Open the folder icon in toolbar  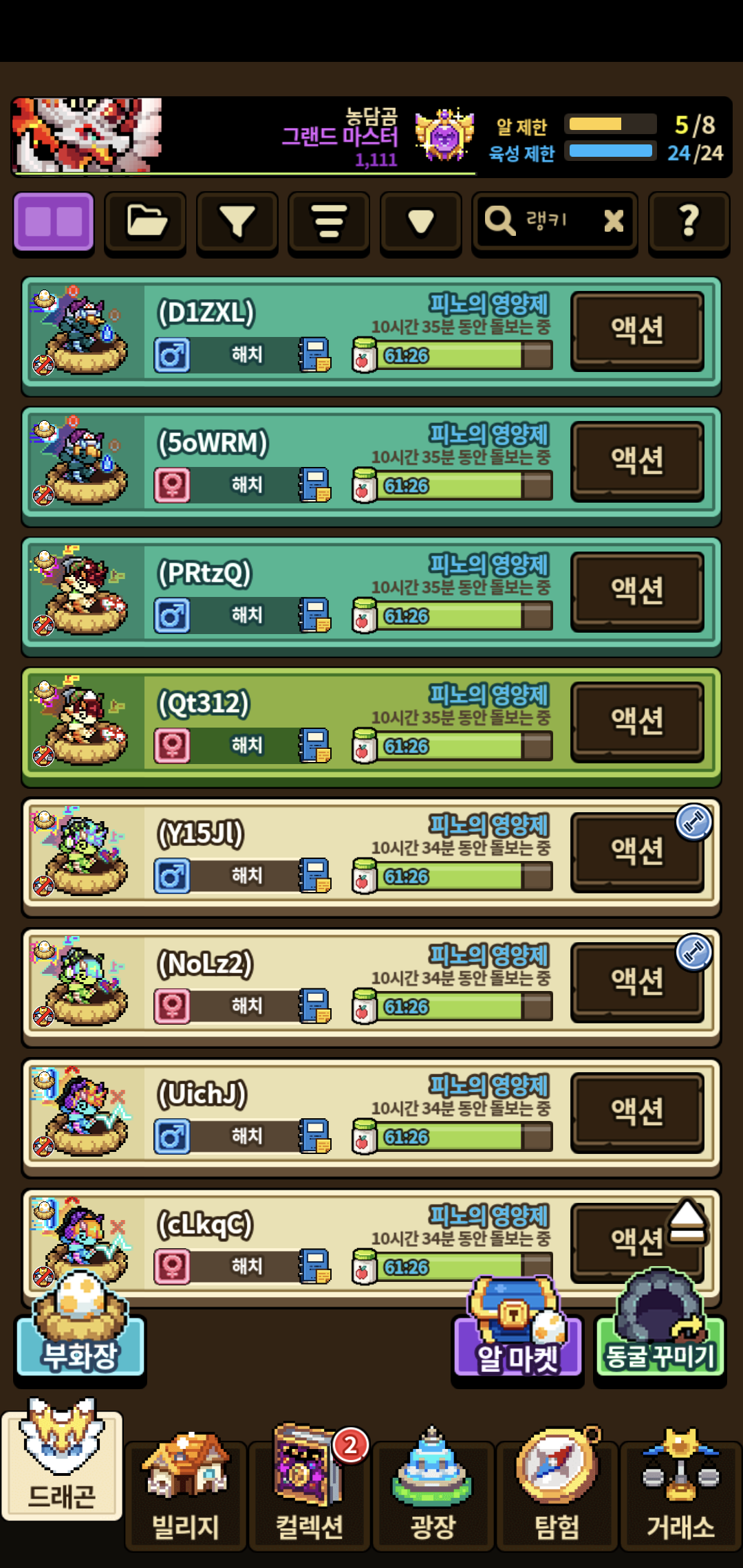point(146,222)
